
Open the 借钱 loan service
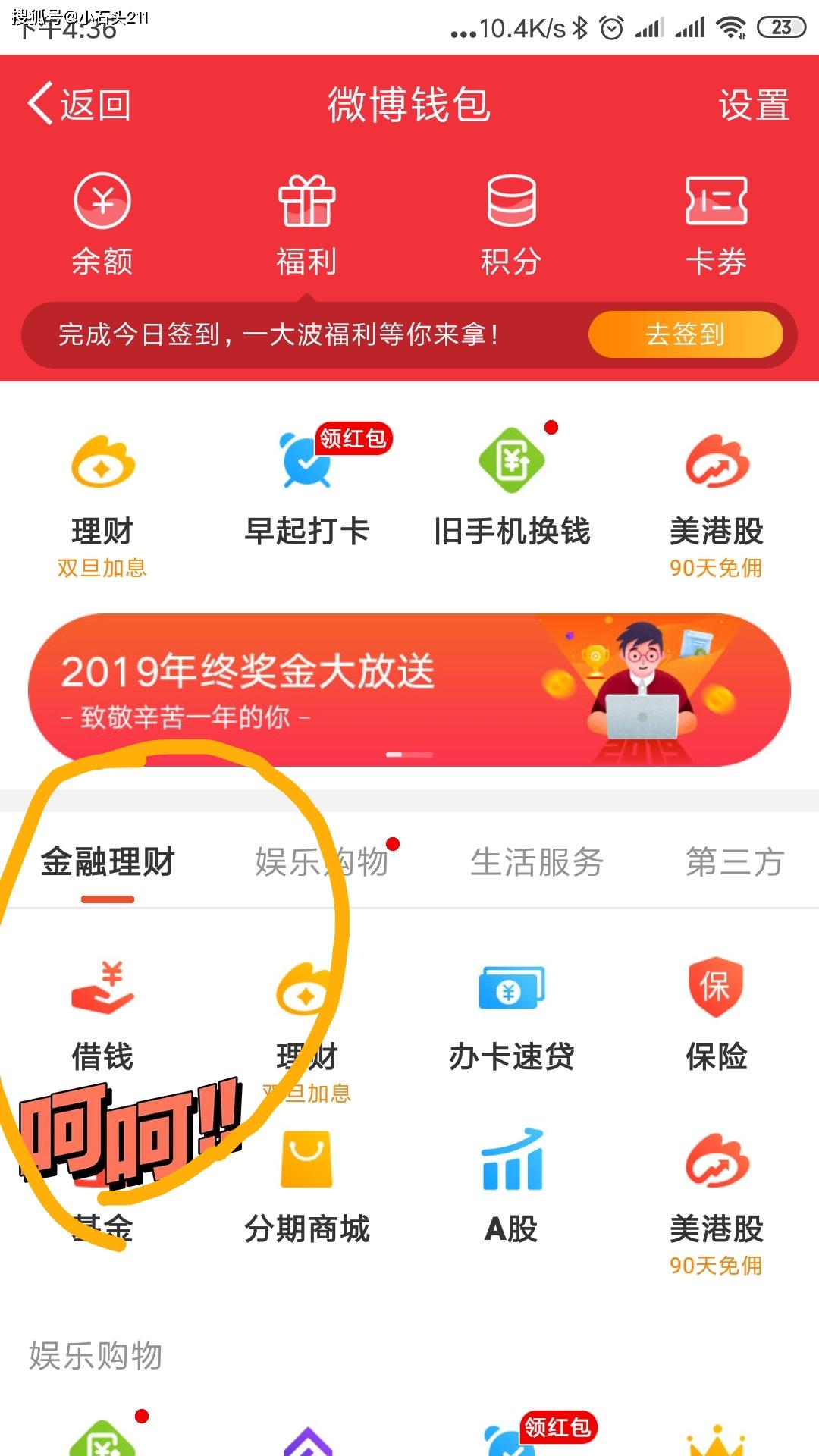click(102, 1015)
